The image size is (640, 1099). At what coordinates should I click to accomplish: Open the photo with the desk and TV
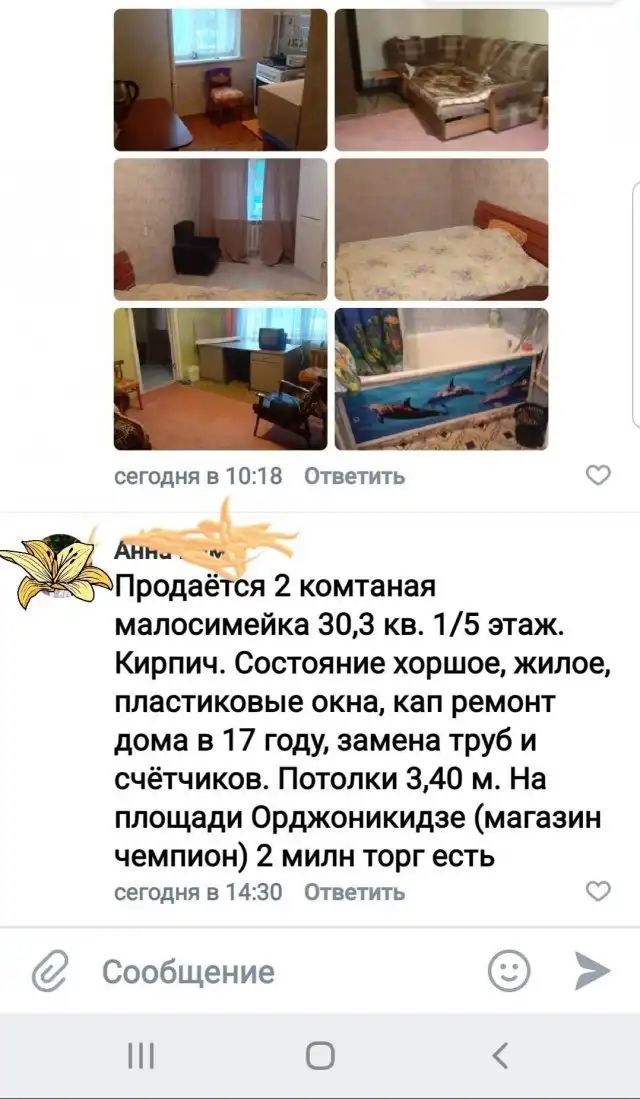220,379
